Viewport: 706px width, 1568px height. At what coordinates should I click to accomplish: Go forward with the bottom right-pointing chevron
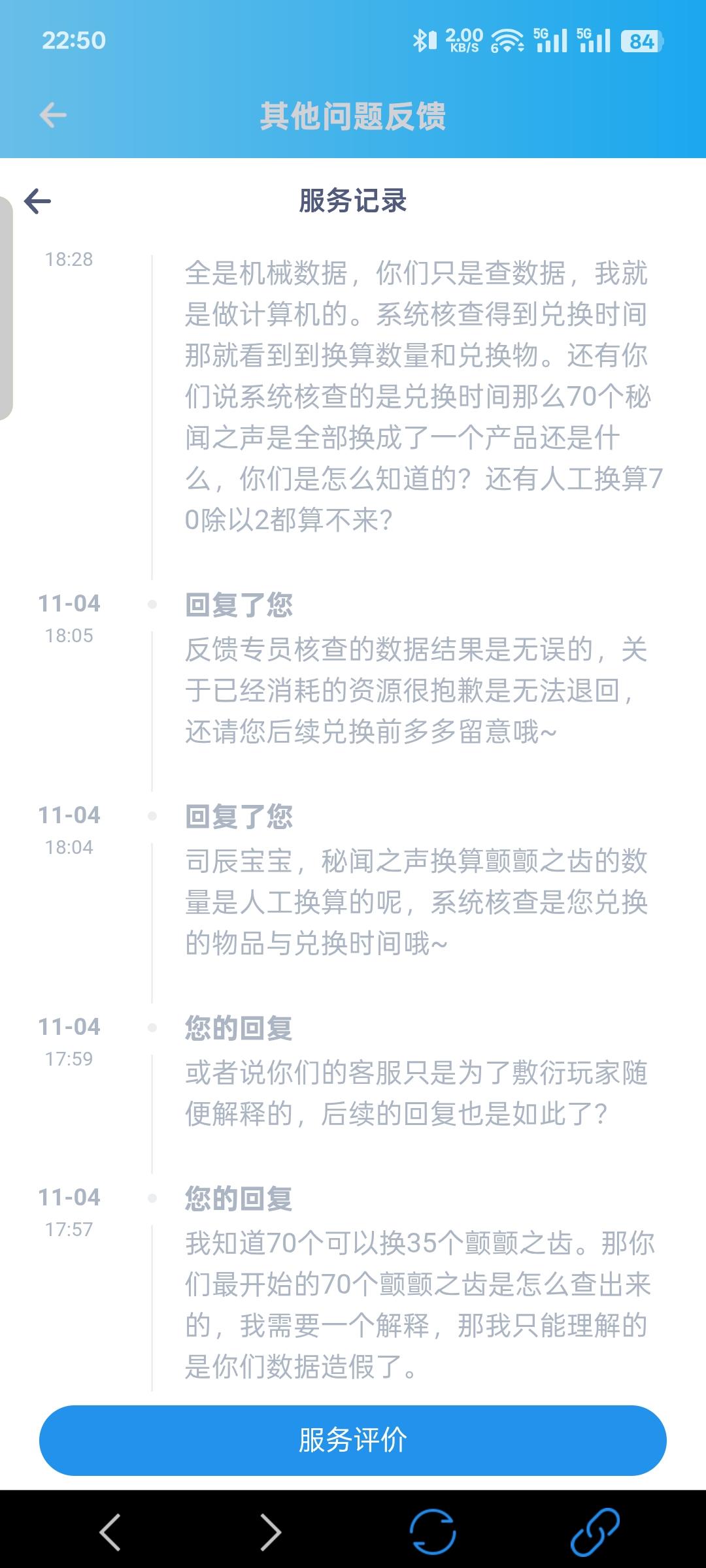click(x=270, y=1531)
